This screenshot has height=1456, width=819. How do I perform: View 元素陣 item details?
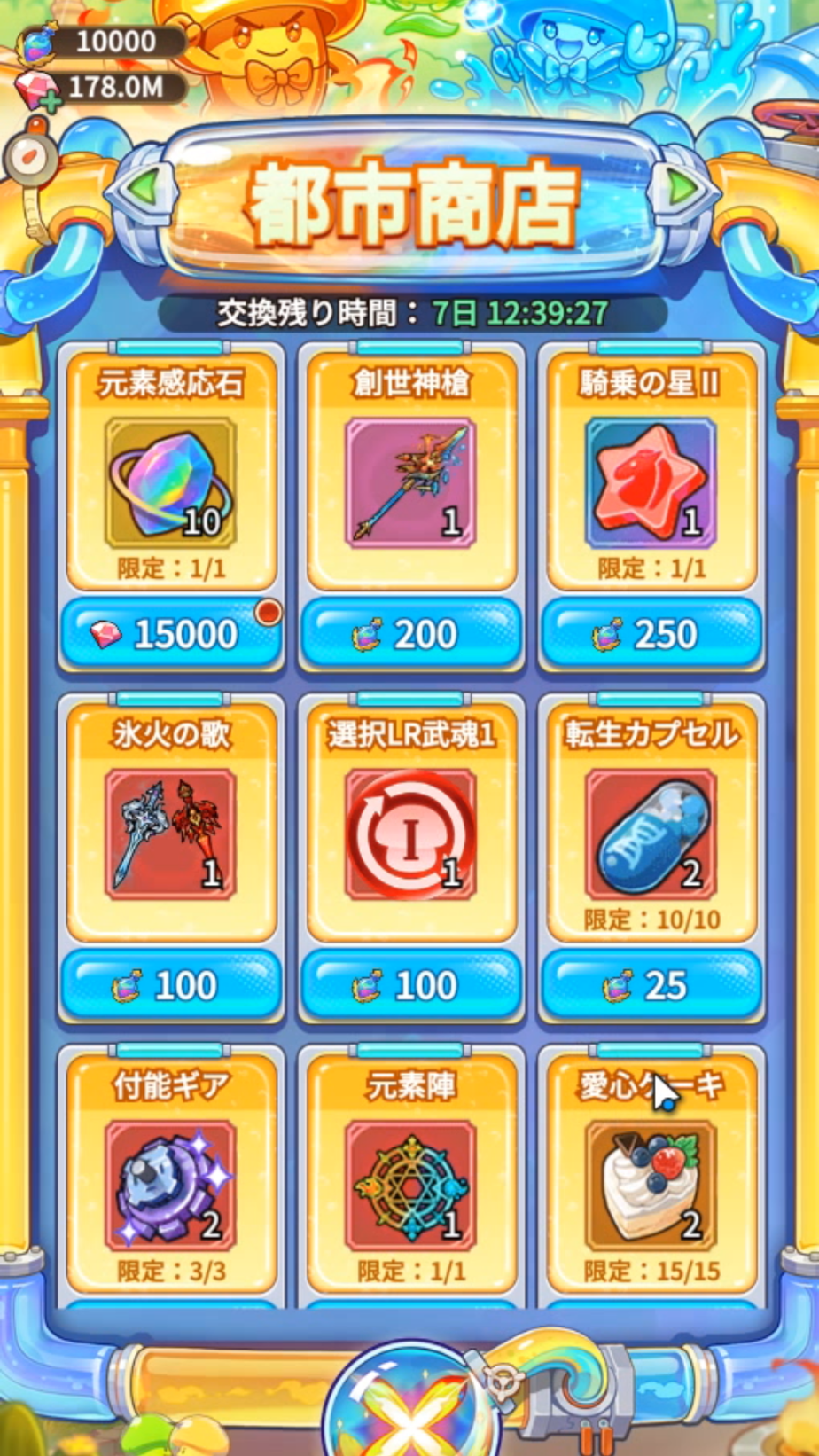(410, 1186)
